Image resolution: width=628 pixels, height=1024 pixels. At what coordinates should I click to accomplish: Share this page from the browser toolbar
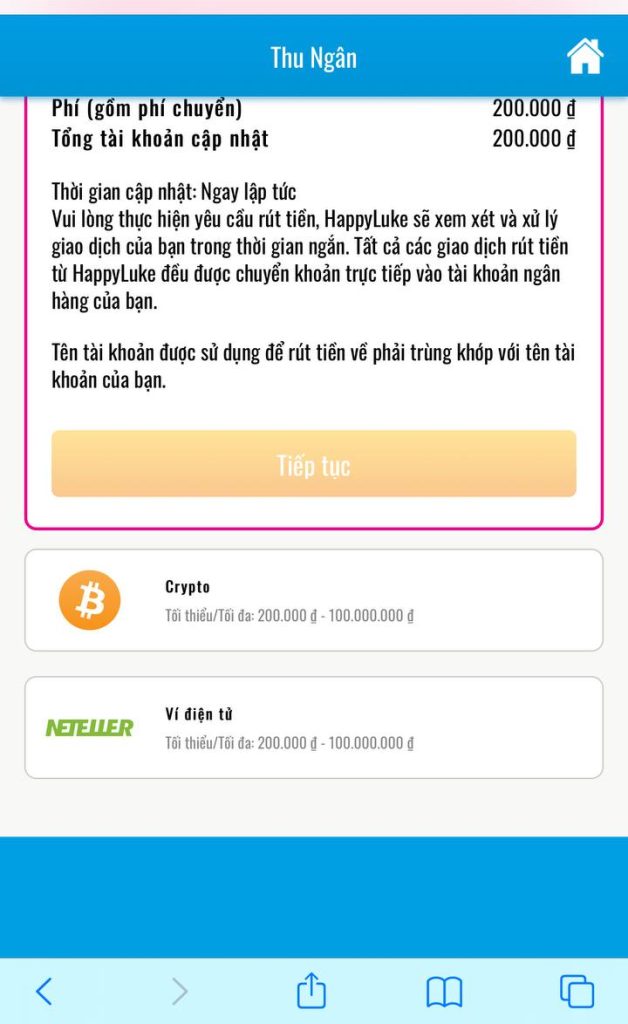312,990
